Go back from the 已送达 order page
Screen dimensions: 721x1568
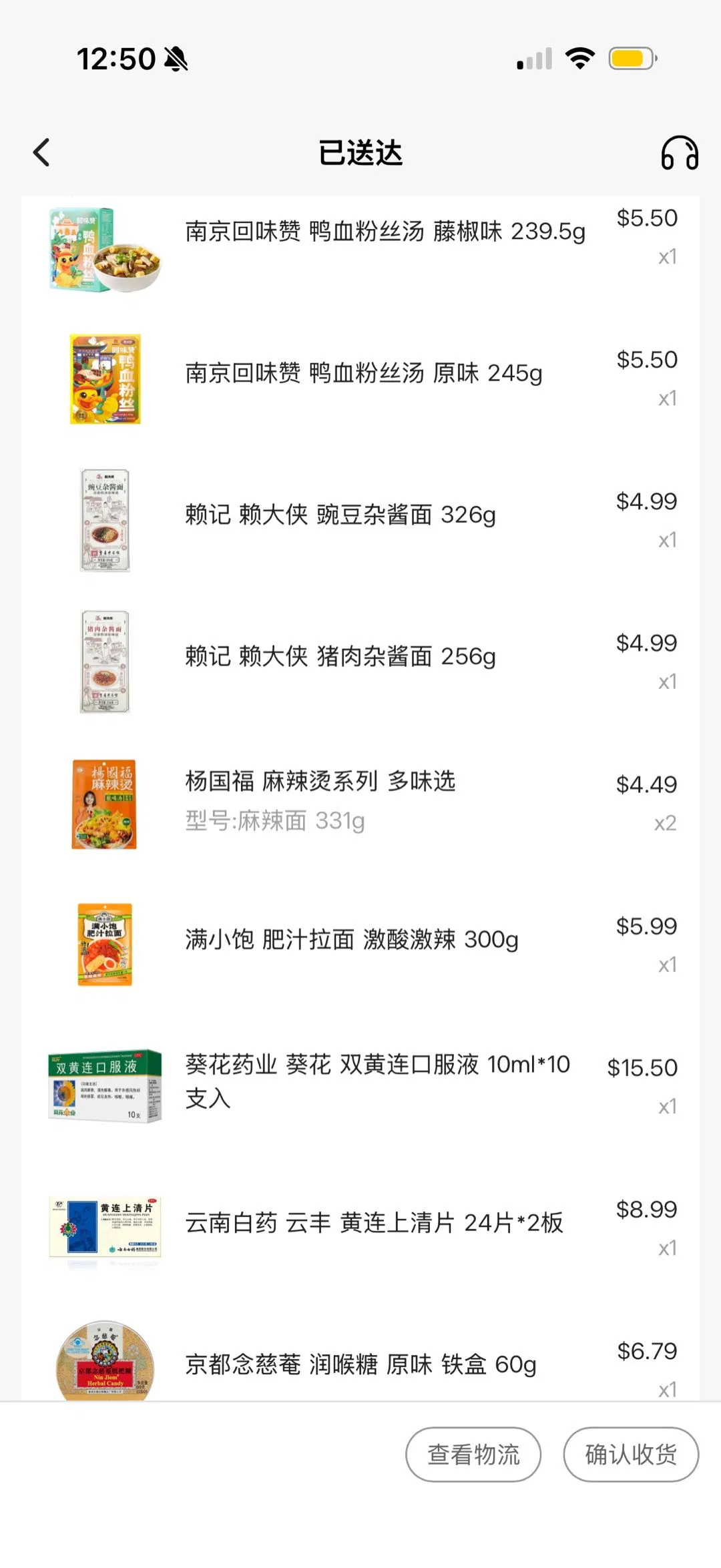click(42, 153)
